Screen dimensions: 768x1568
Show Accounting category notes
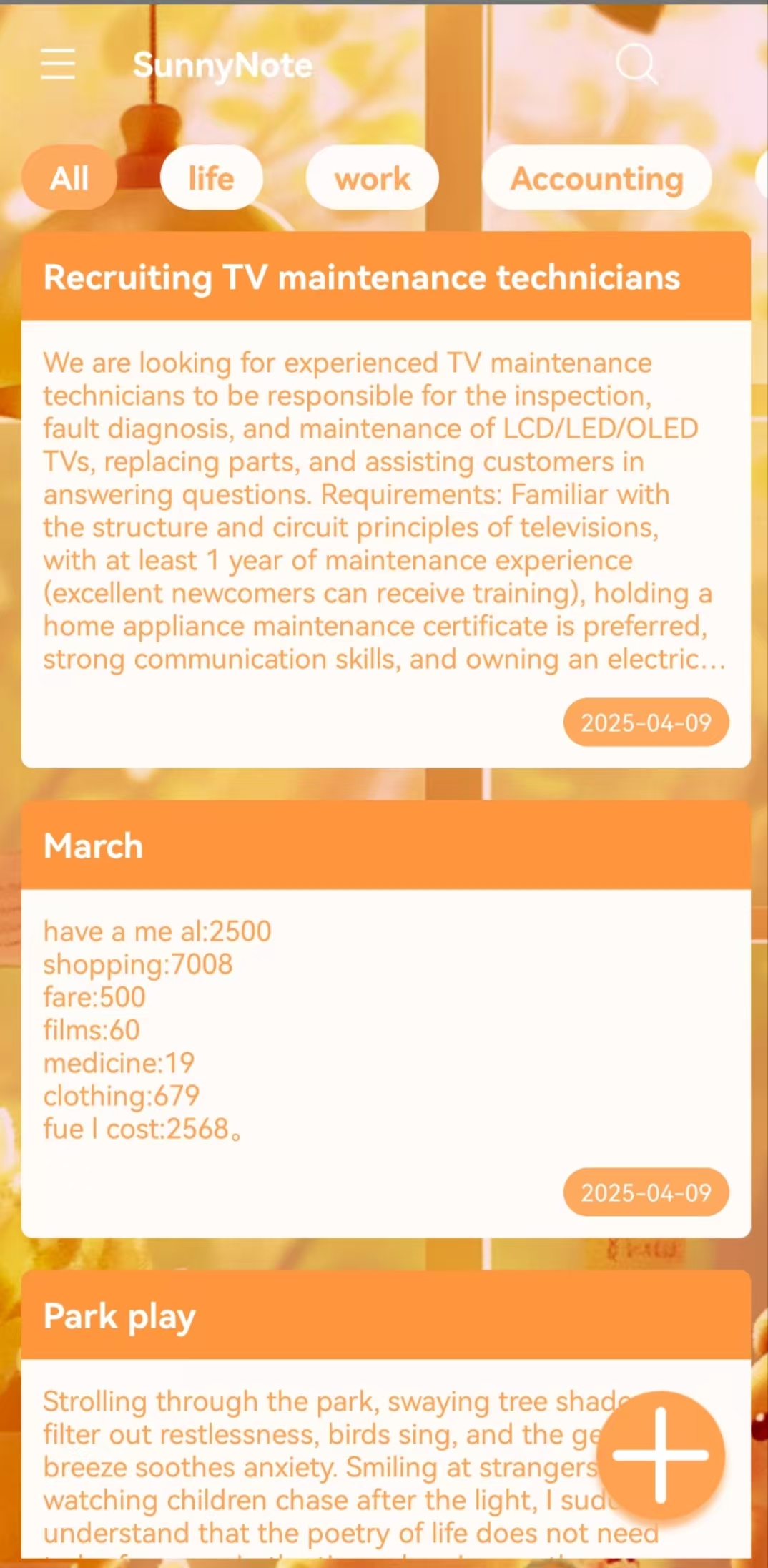click(596, 178)
